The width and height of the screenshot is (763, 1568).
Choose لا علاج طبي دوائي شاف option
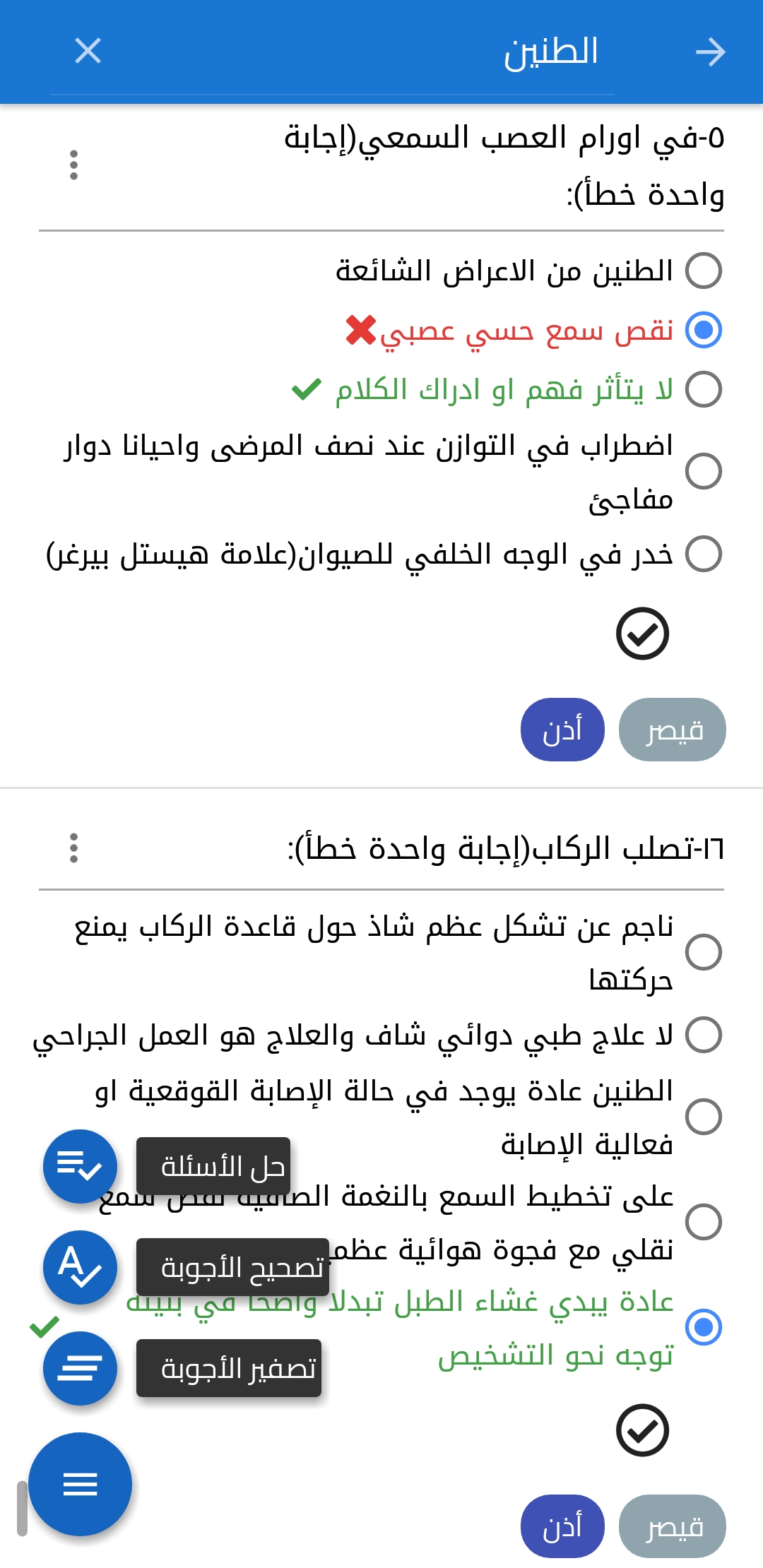704,1035
